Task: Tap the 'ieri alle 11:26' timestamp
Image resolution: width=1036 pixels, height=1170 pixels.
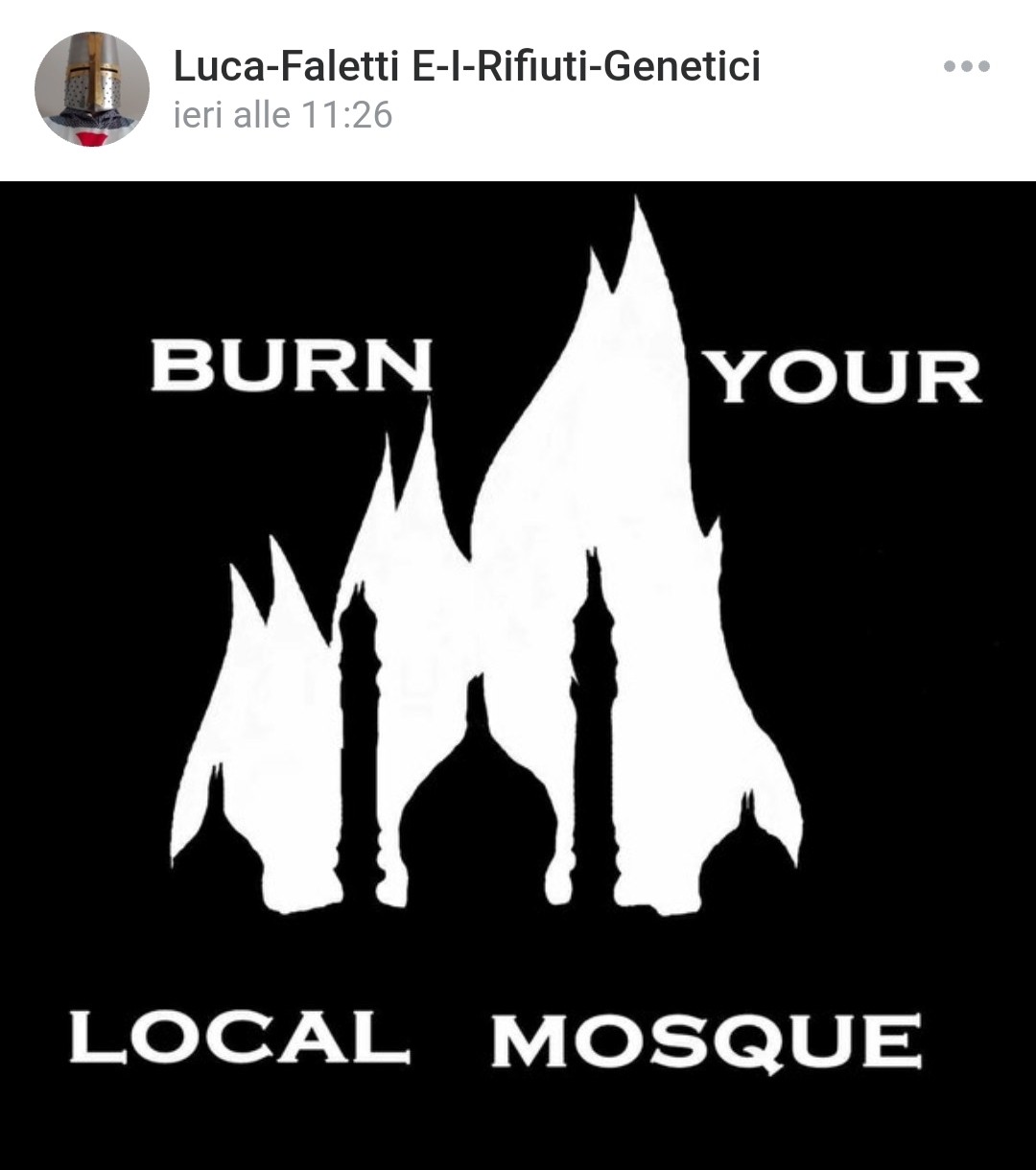Action: click(x=283, y=115)
